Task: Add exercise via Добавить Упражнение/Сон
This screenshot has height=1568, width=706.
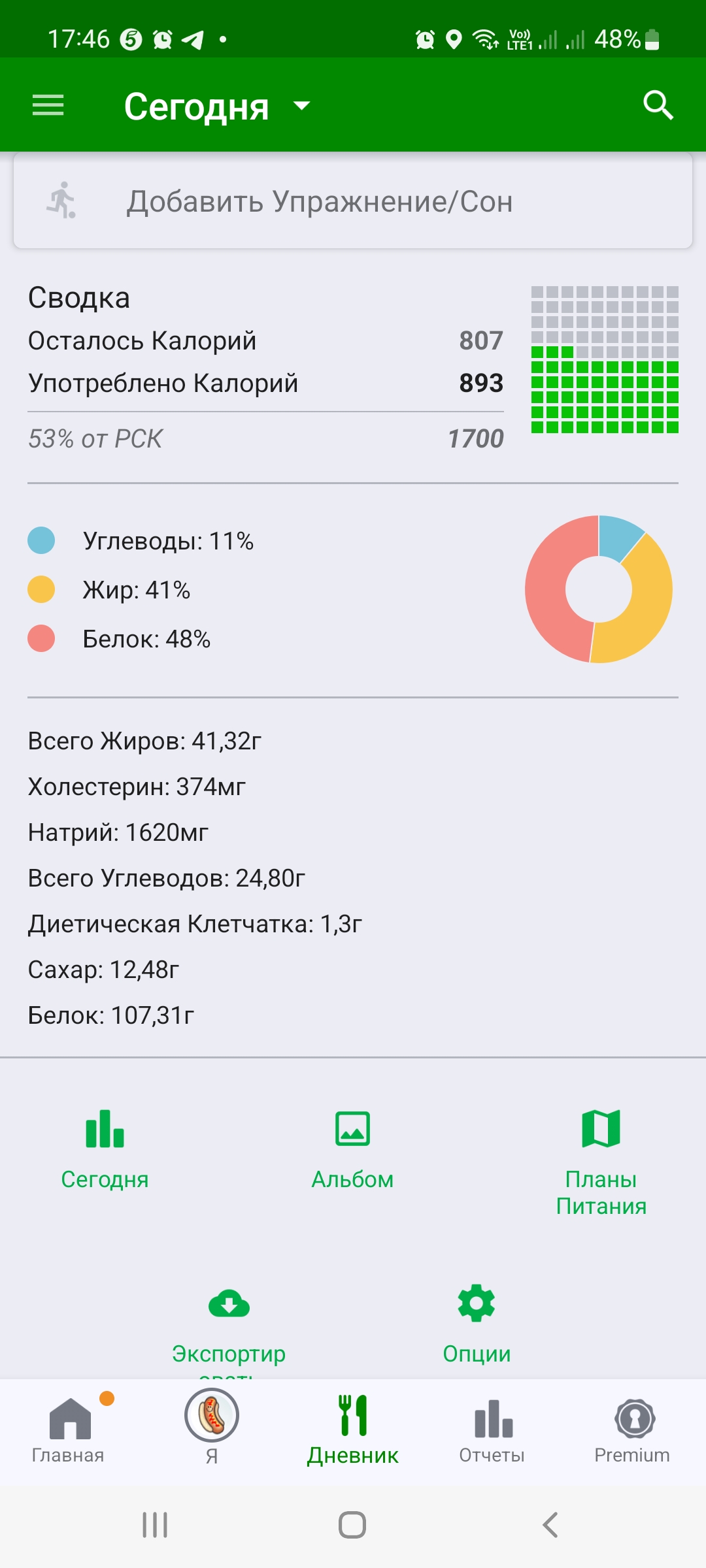Action: click(353, 201)
